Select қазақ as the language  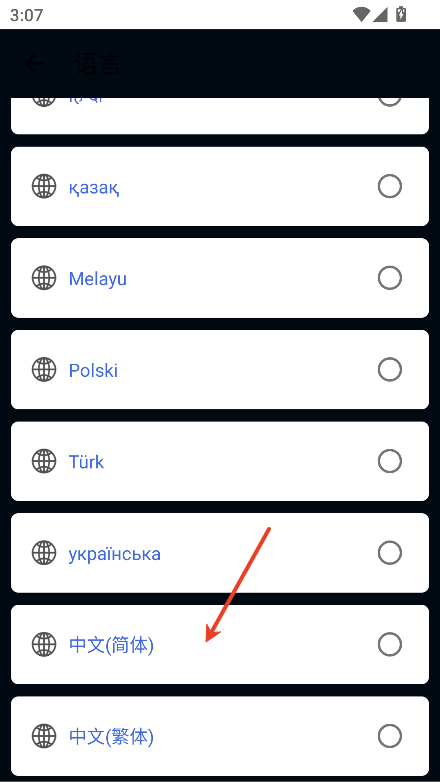[220, 187]
